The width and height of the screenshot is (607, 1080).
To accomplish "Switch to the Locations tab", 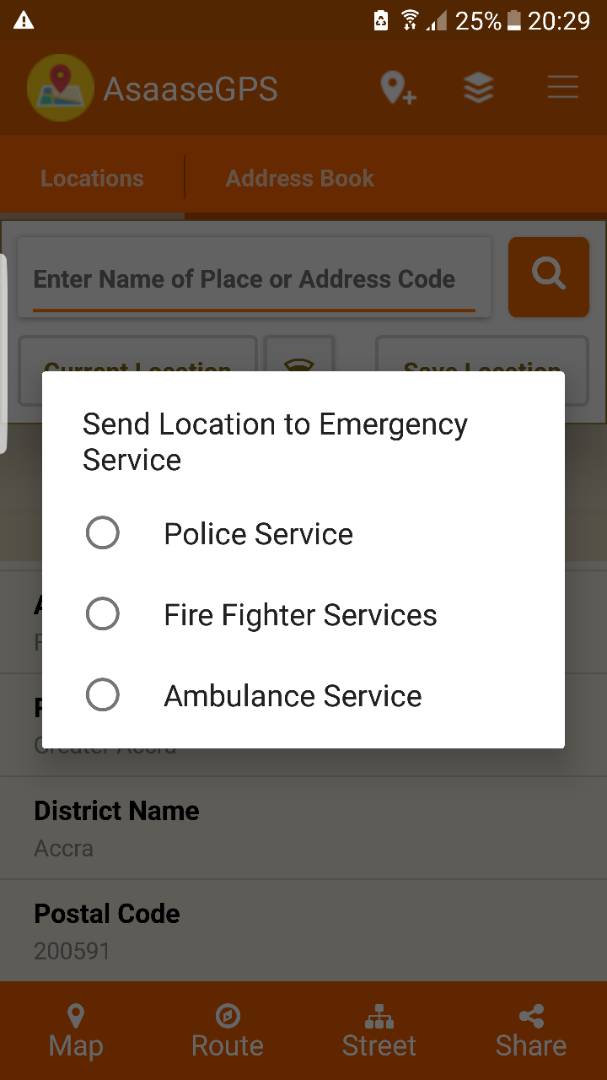I will tap(92, 178).
